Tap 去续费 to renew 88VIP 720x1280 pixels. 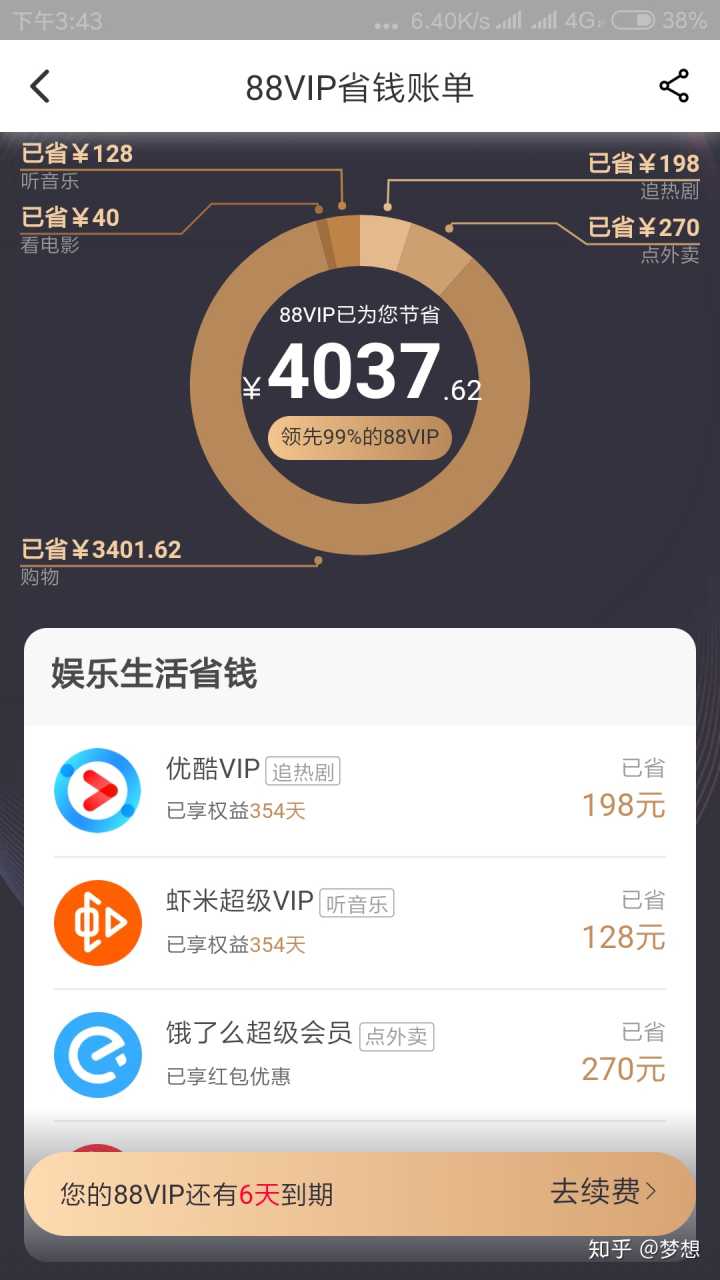(603, 1192)
